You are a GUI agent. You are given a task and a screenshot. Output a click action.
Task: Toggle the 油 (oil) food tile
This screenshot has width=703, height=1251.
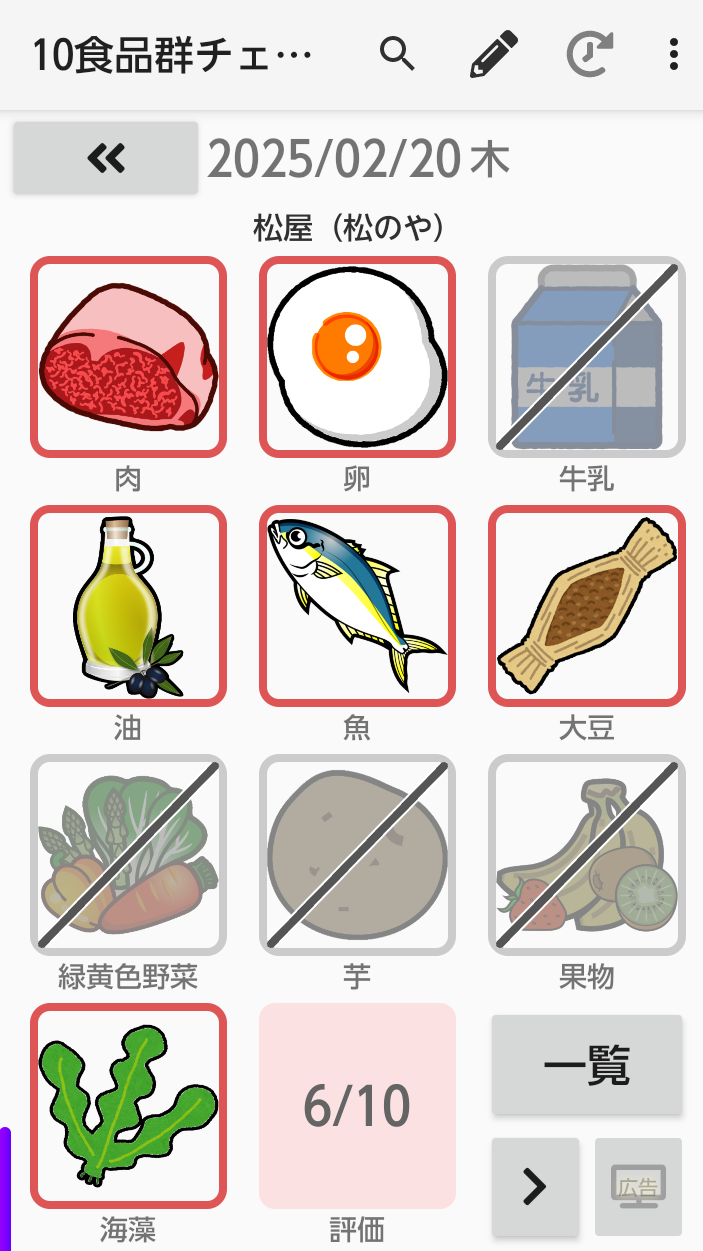pyautogui.click(x=128, y=606)
